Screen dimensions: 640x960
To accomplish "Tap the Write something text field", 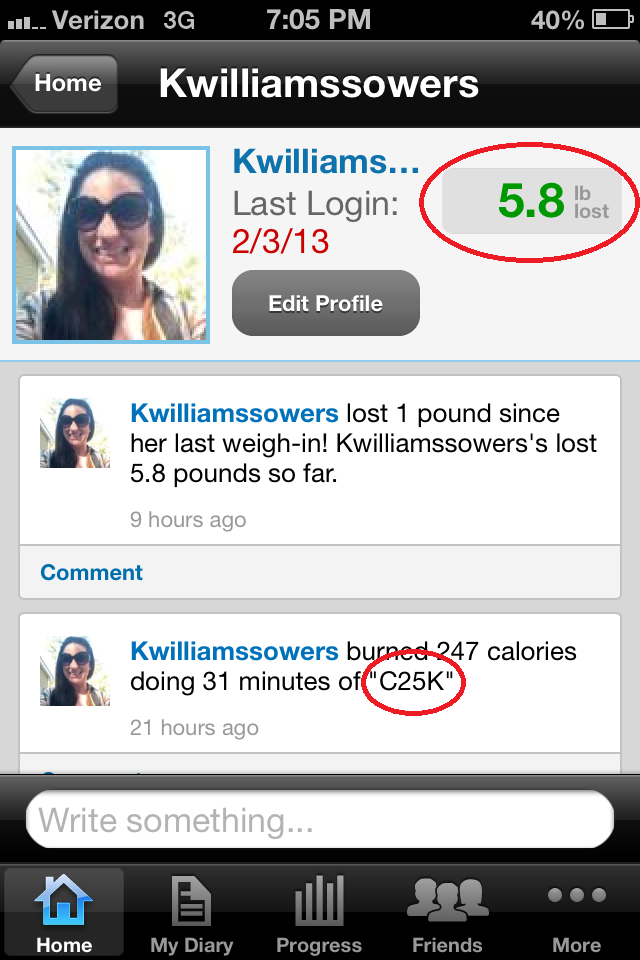I will [x=320, y=821].
